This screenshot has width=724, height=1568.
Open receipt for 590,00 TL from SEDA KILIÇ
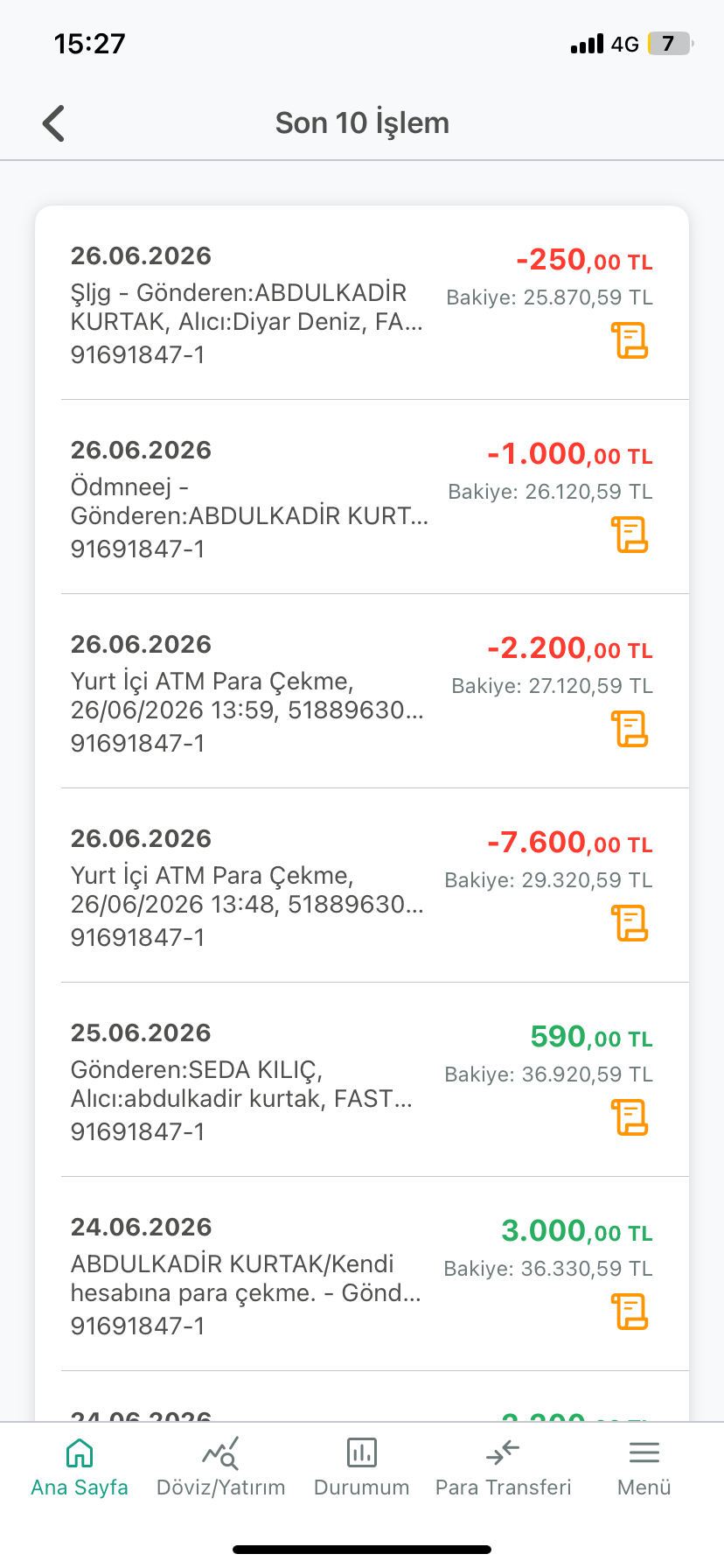630,1117
